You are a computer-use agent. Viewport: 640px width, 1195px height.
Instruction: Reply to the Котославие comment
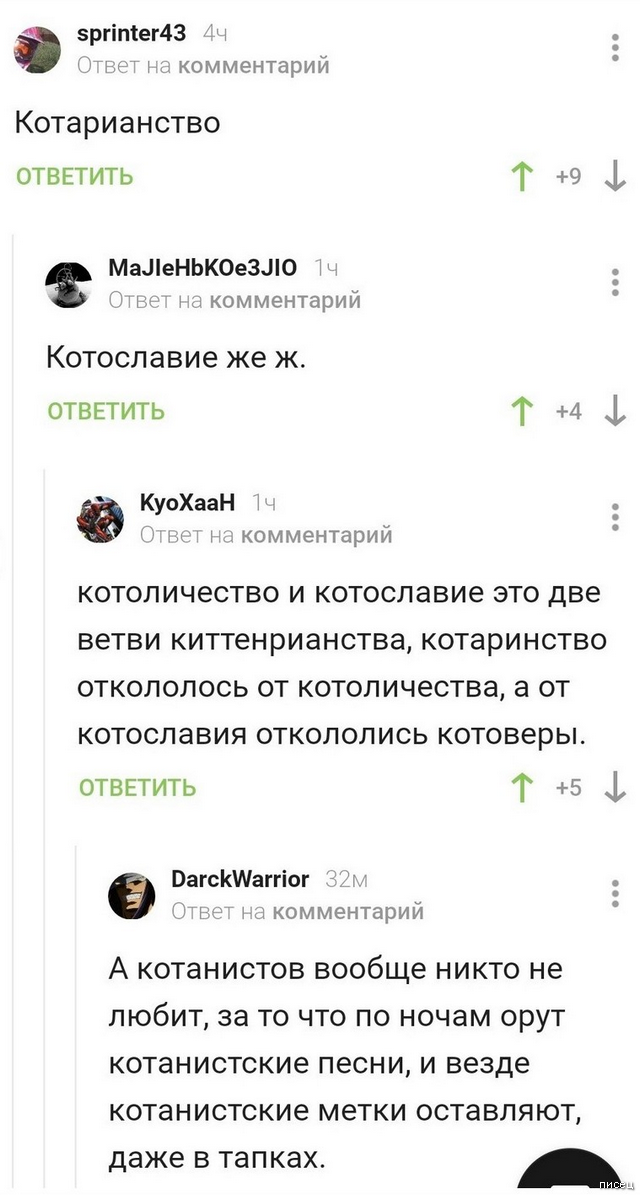[106, 411]
